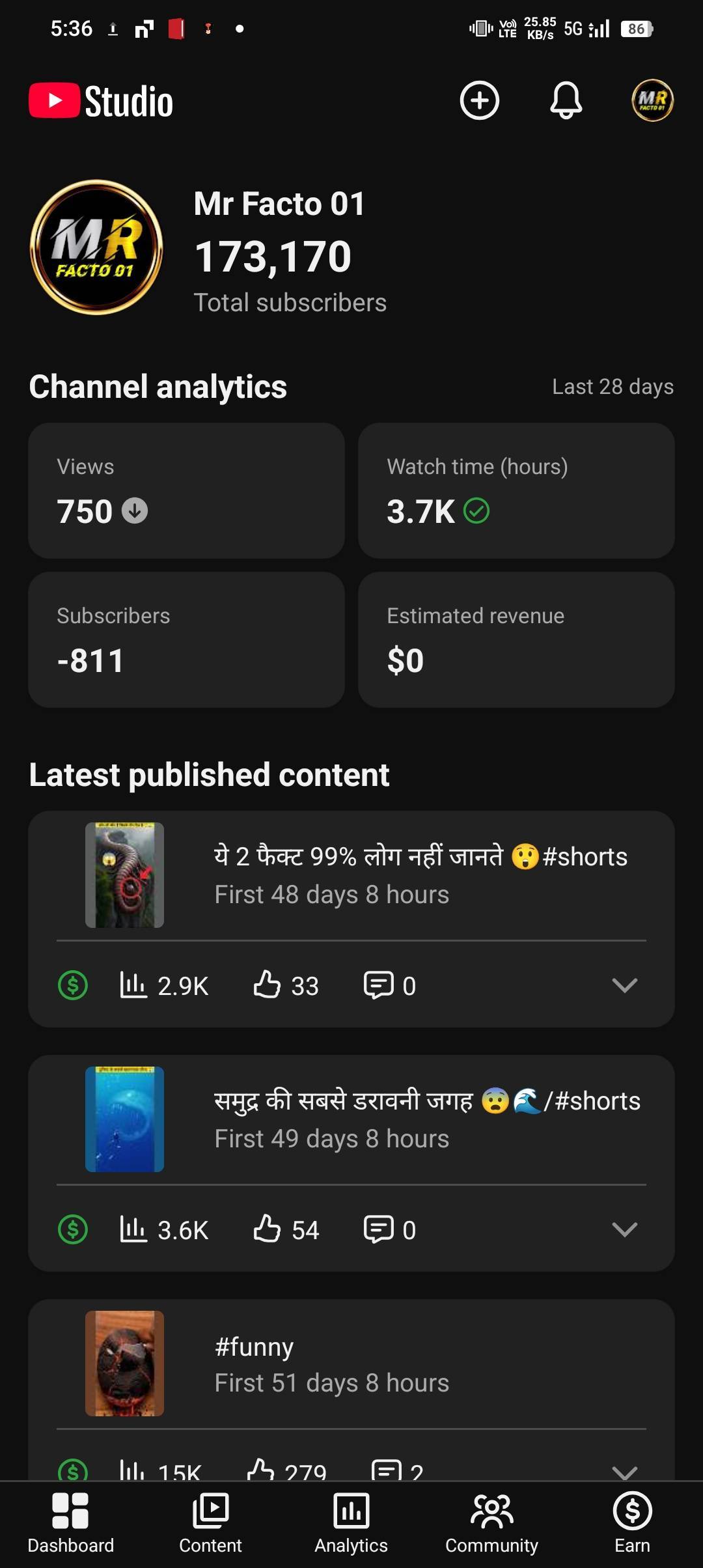Screen dimensions: 703x1568
Task: Expand stats for the 2.9K views video
Action: tap(624, 985)
